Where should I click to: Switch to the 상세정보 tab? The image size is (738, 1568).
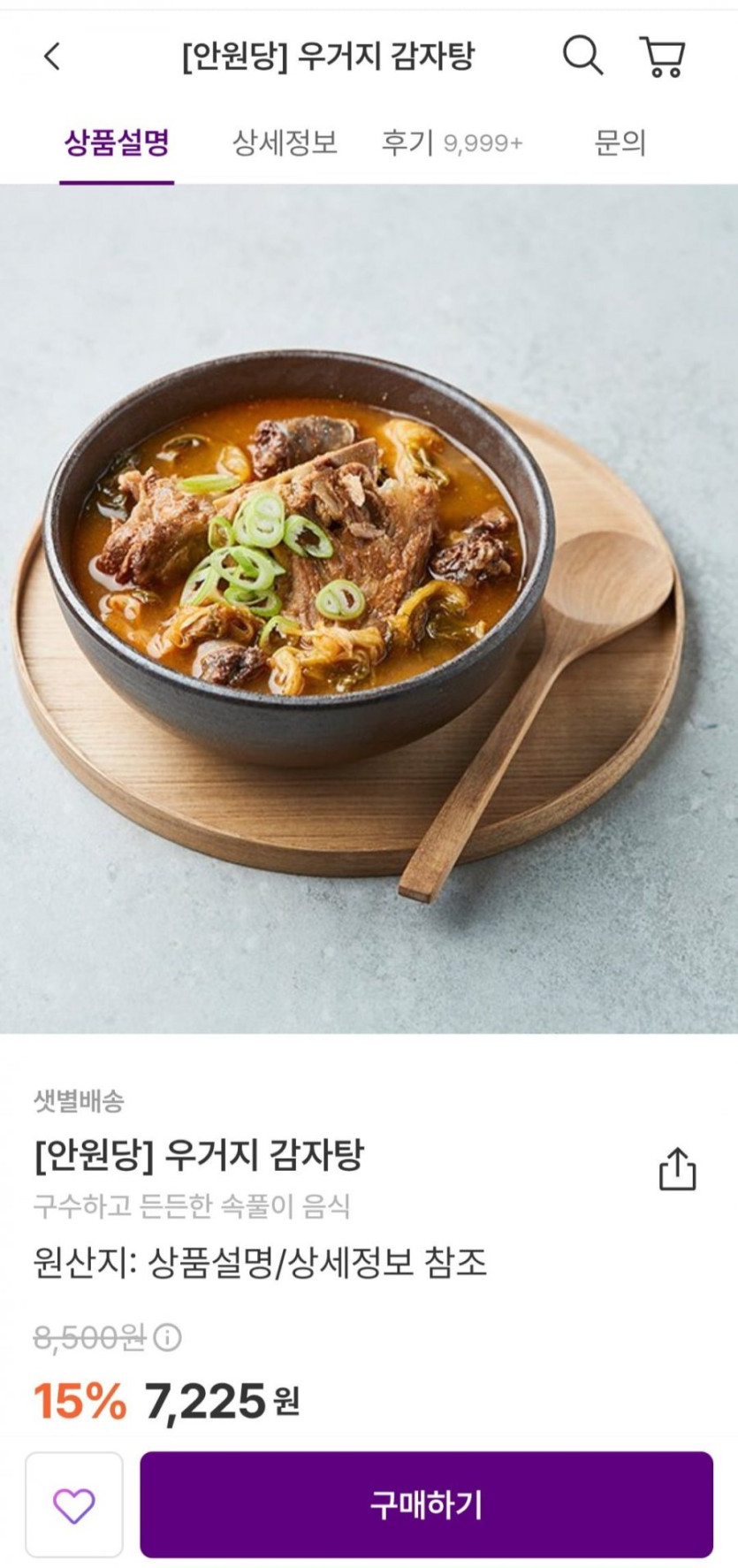point(285,142)
